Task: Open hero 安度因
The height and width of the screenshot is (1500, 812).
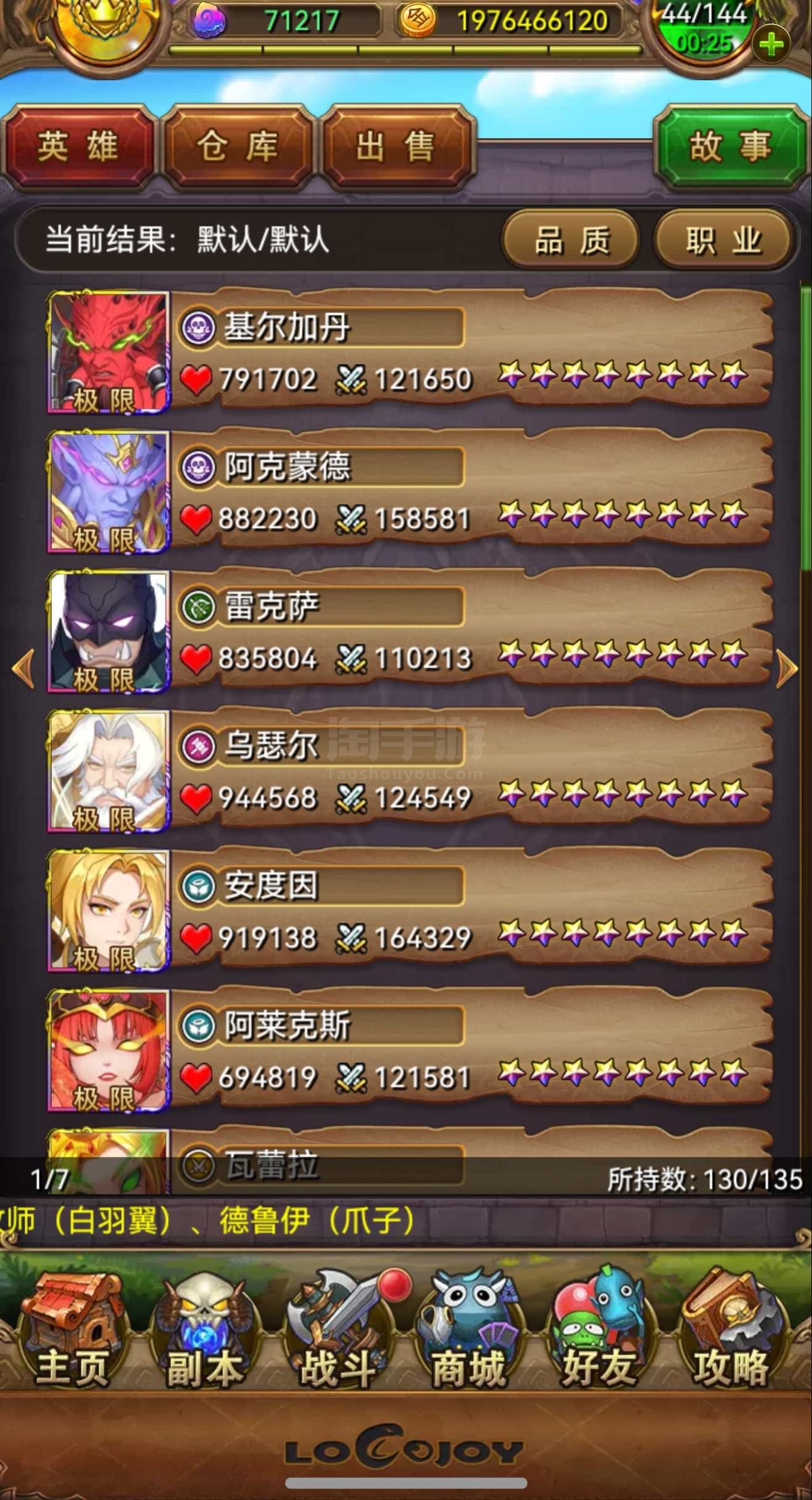Action: [410, 910]
